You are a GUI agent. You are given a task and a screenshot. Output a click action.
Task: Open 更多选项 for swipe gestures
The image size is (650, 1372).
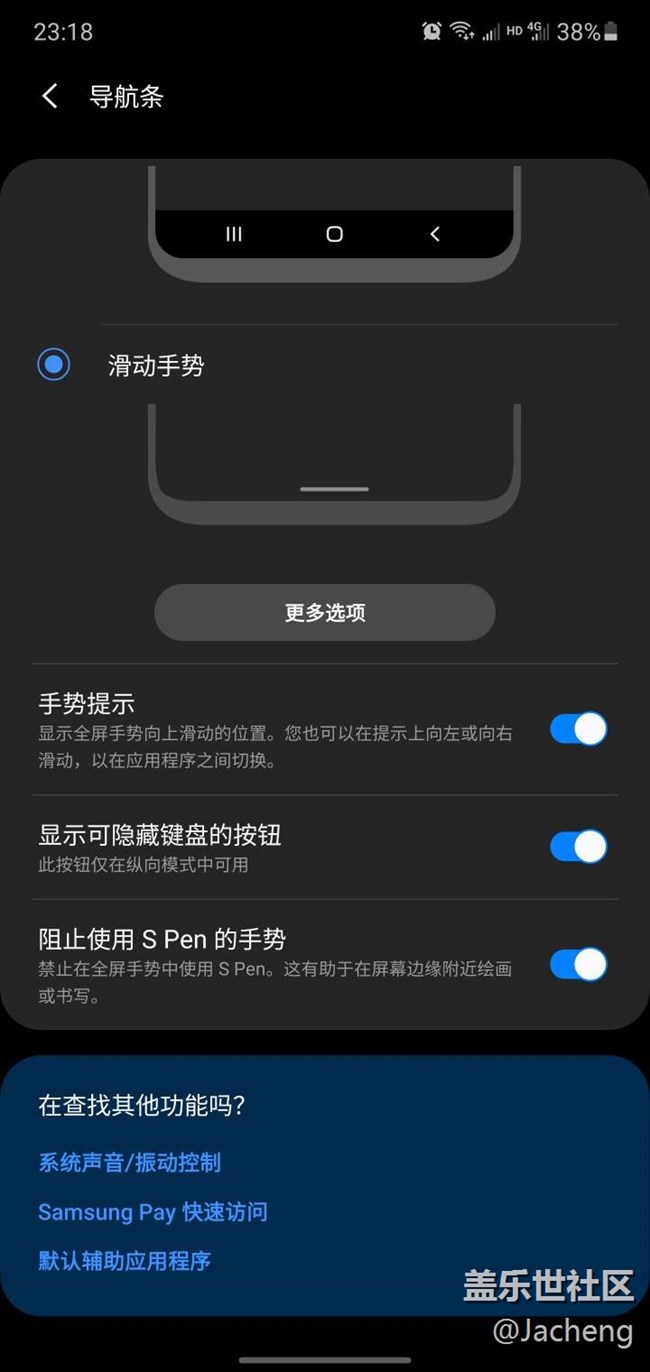tap(325, 613)
